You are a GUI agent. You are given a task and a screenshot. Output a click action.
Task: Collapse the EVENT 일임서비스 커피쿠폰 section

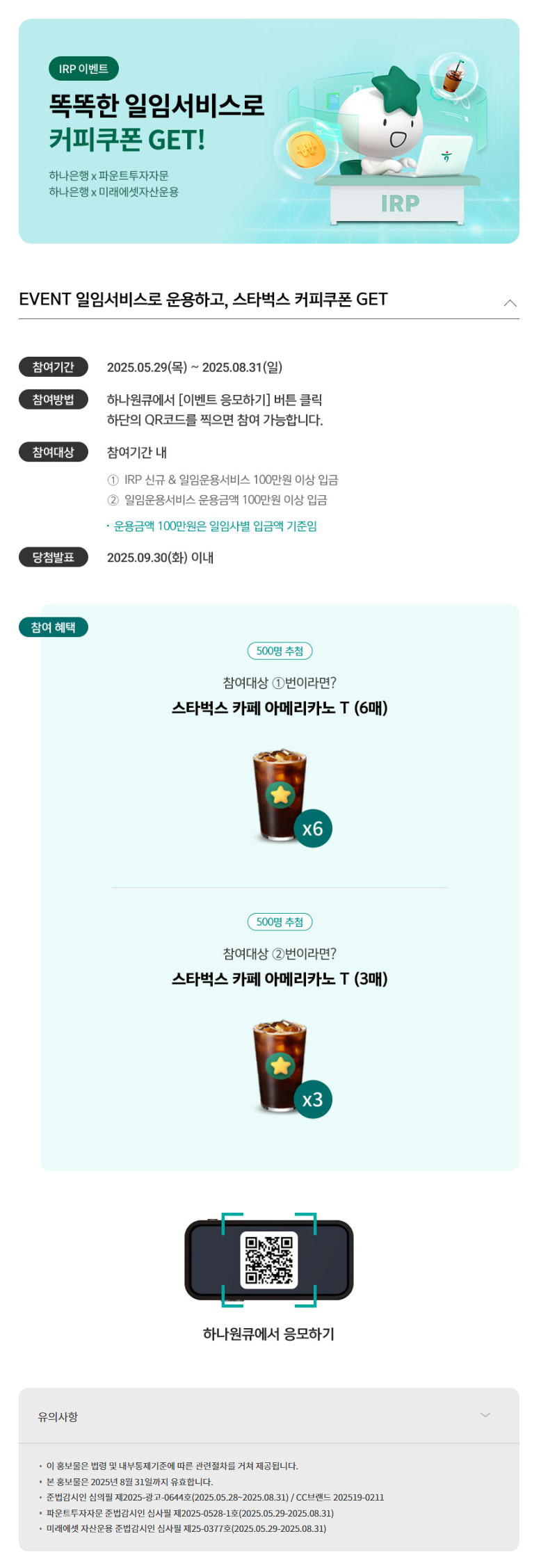510,302
